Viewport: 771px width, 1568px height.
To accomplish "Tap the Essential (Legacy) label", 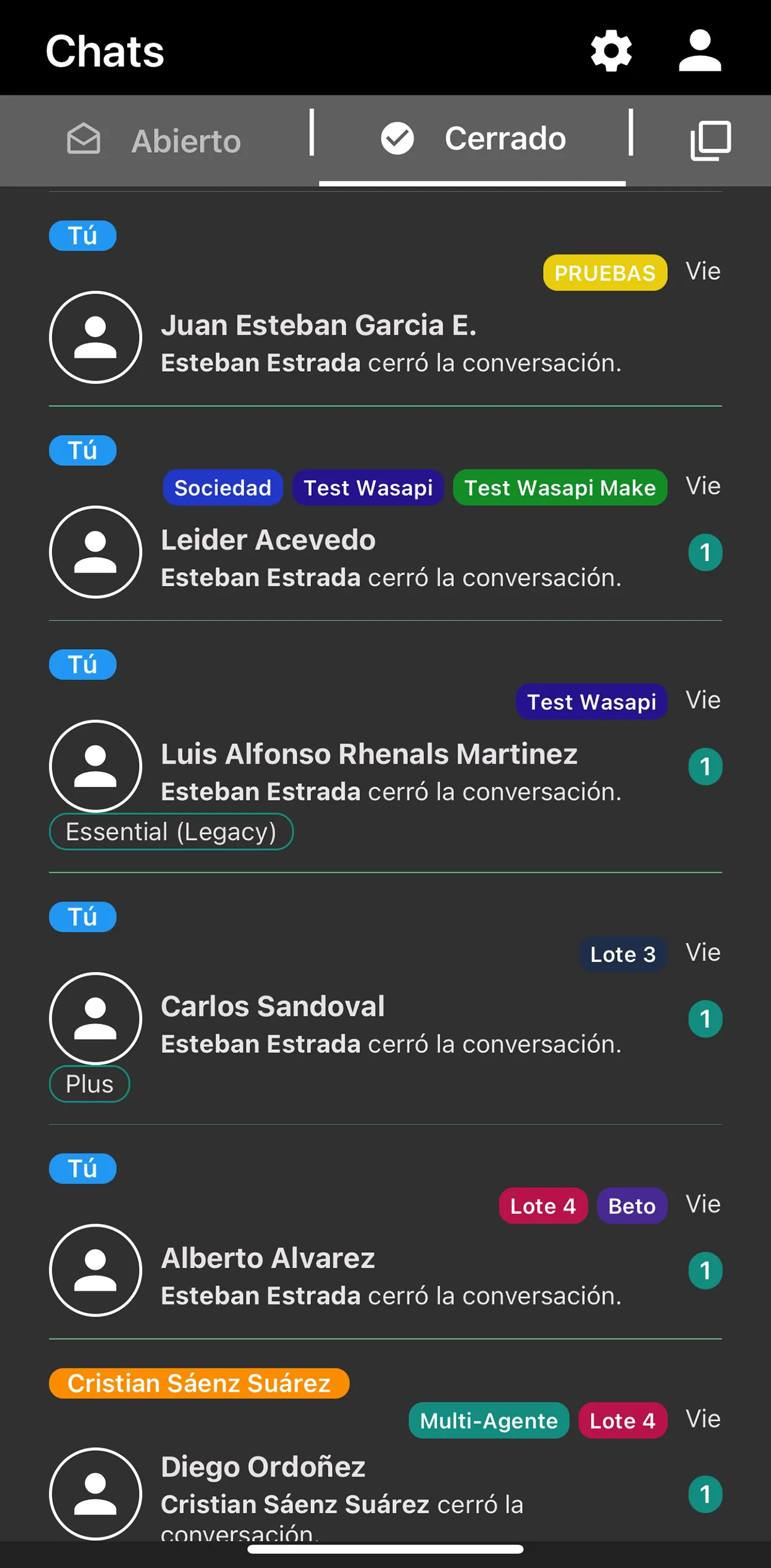I will (172, 831).
